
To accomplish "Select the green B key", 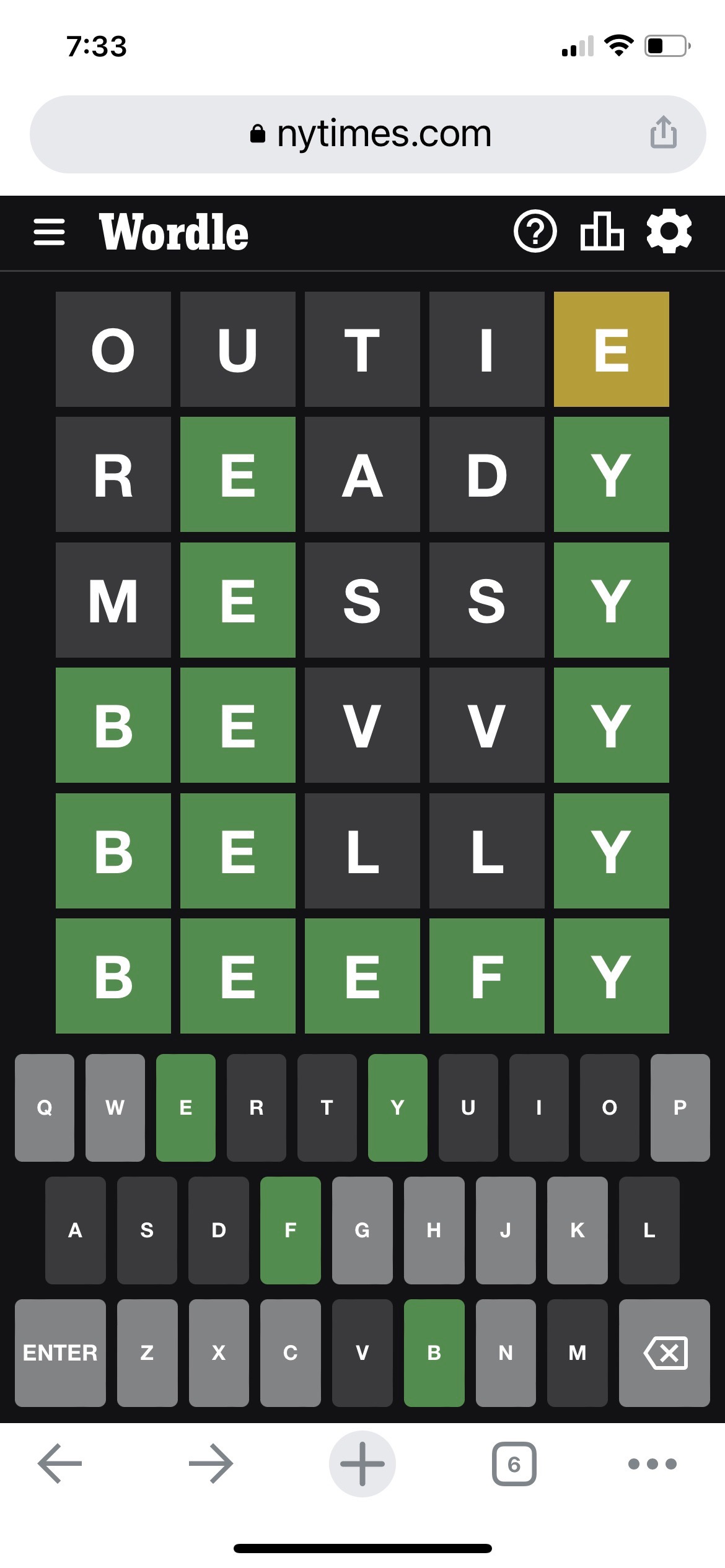I will point(434,1353).
